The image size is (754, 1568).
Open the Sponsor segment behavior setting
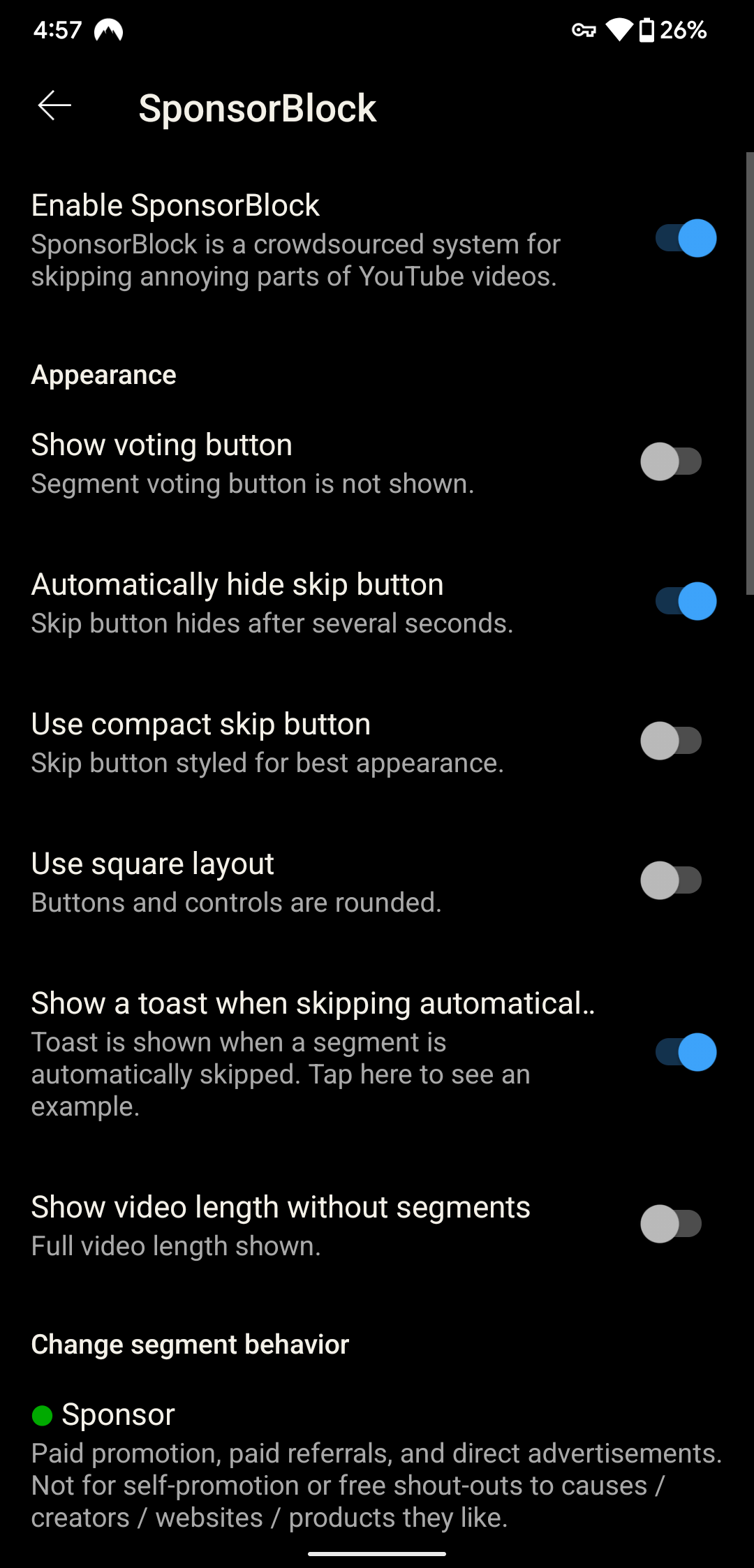(377, 1465)
